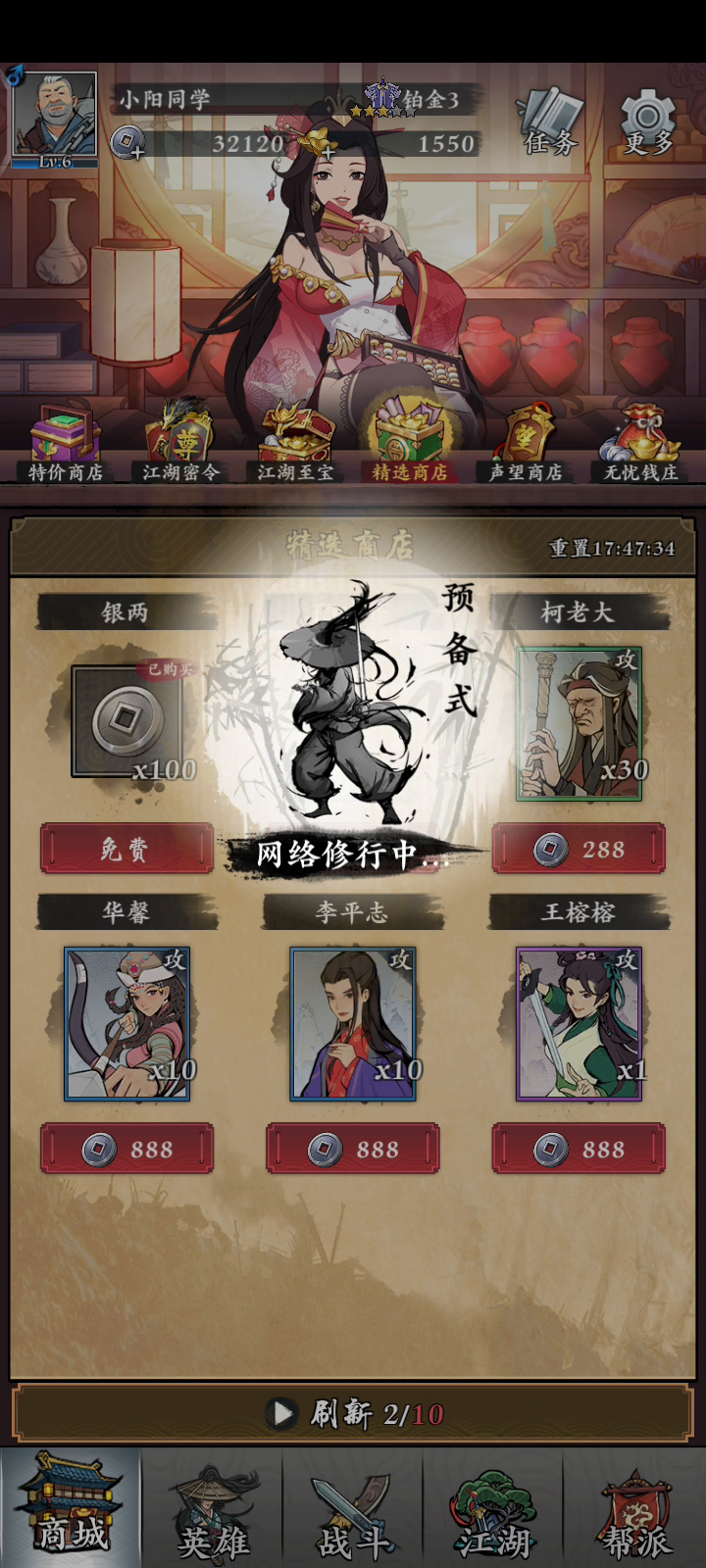Viewport: 706px width, 1568px height.
Task: Buy 王榕榕 shard for 888
Action: [x=579, y=1149]
